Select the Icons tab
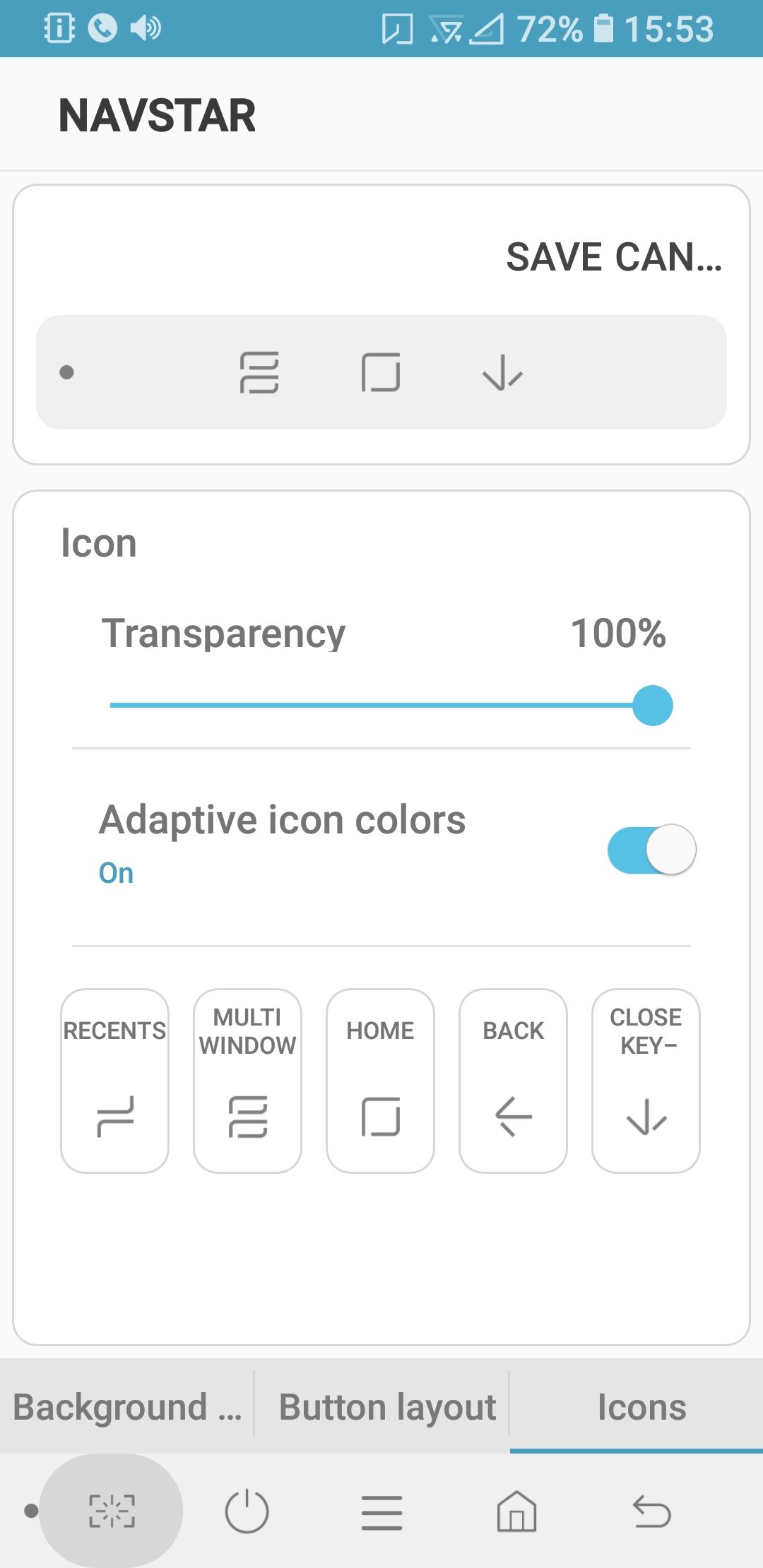 pos(637,1406)
